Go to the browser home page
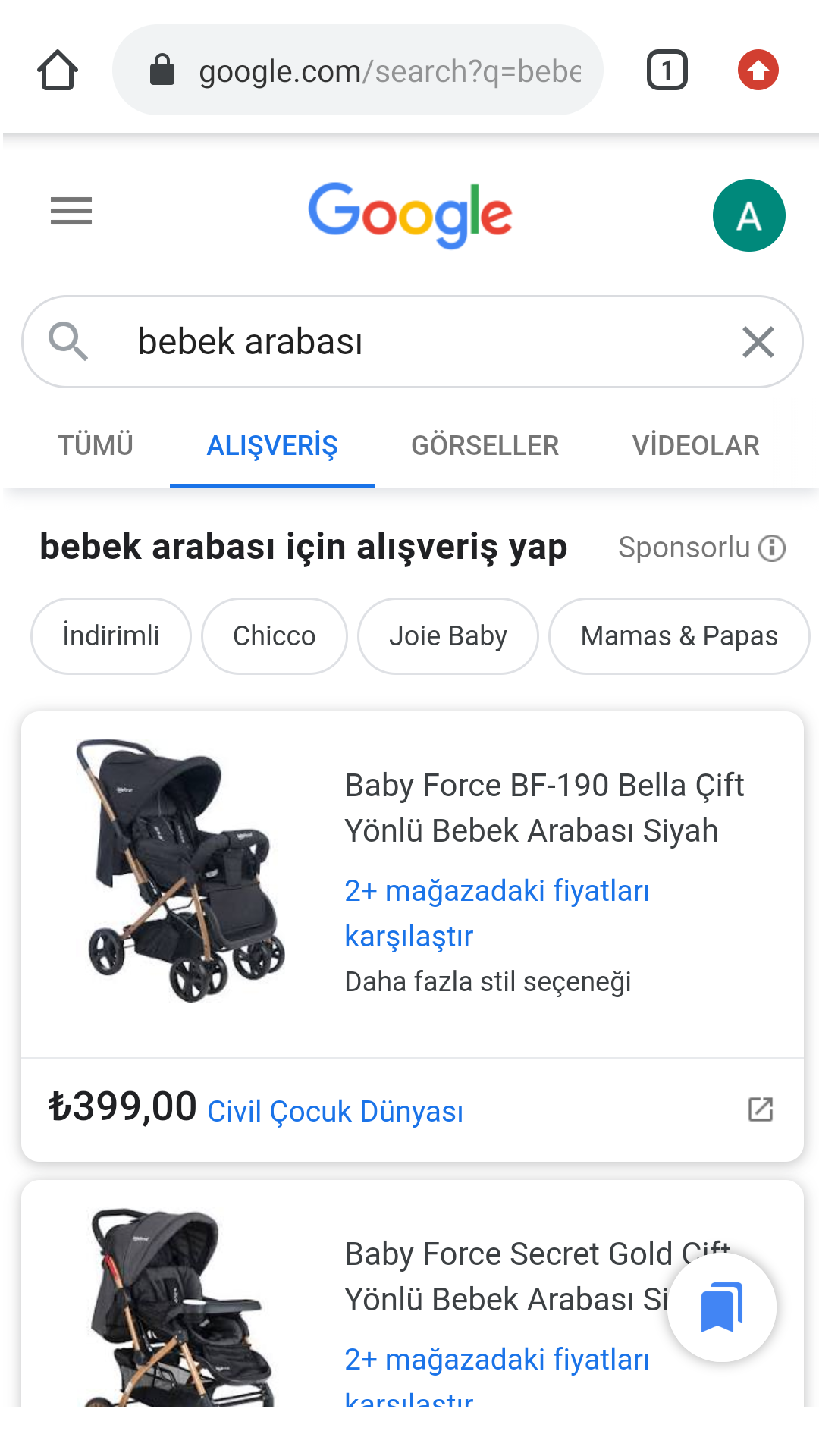Viewport: 819px width, 1456px height. (x=58, y=71)
